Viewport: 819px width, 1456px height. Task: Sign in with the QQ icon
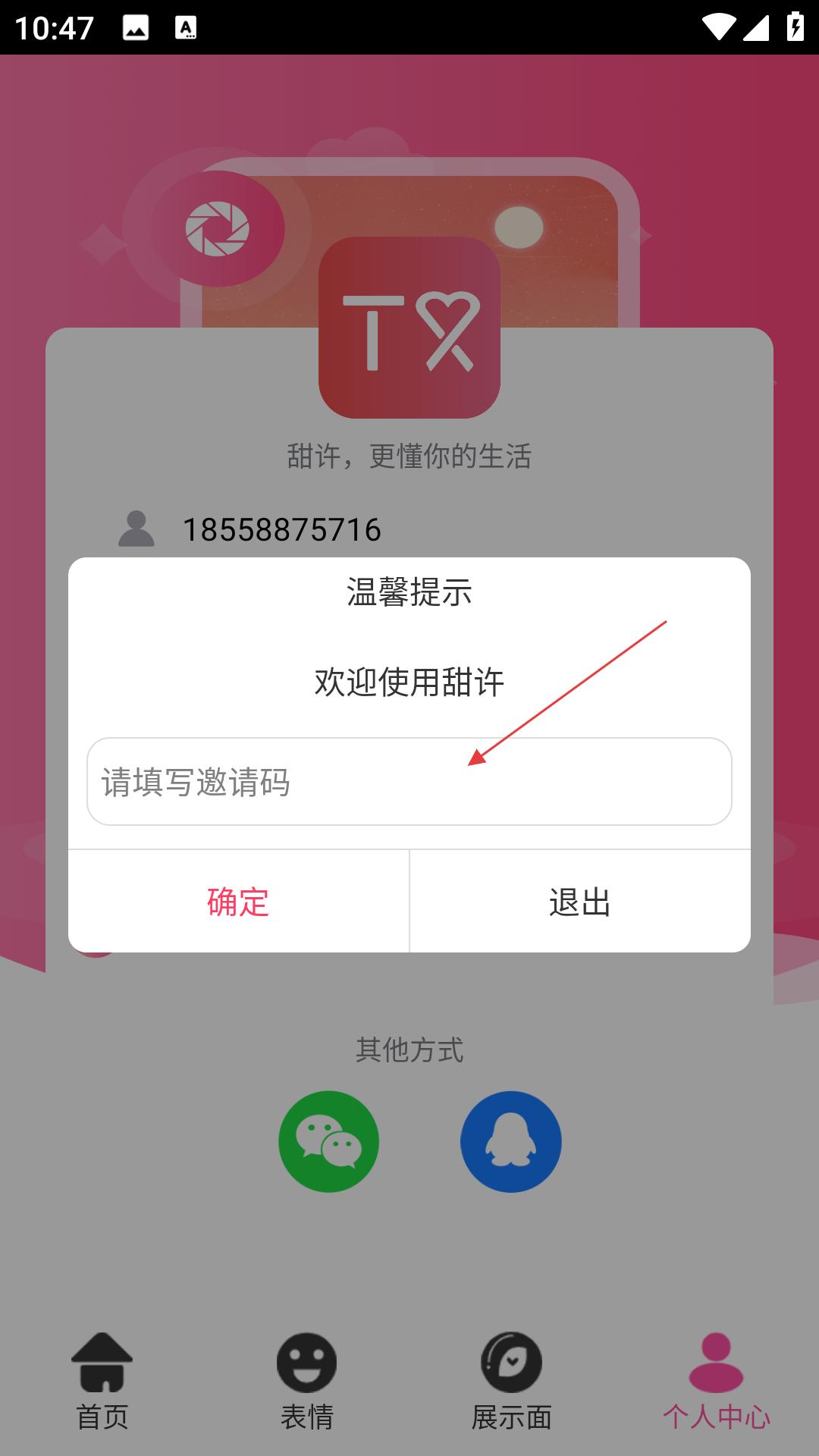click(x=511, y=1141)
